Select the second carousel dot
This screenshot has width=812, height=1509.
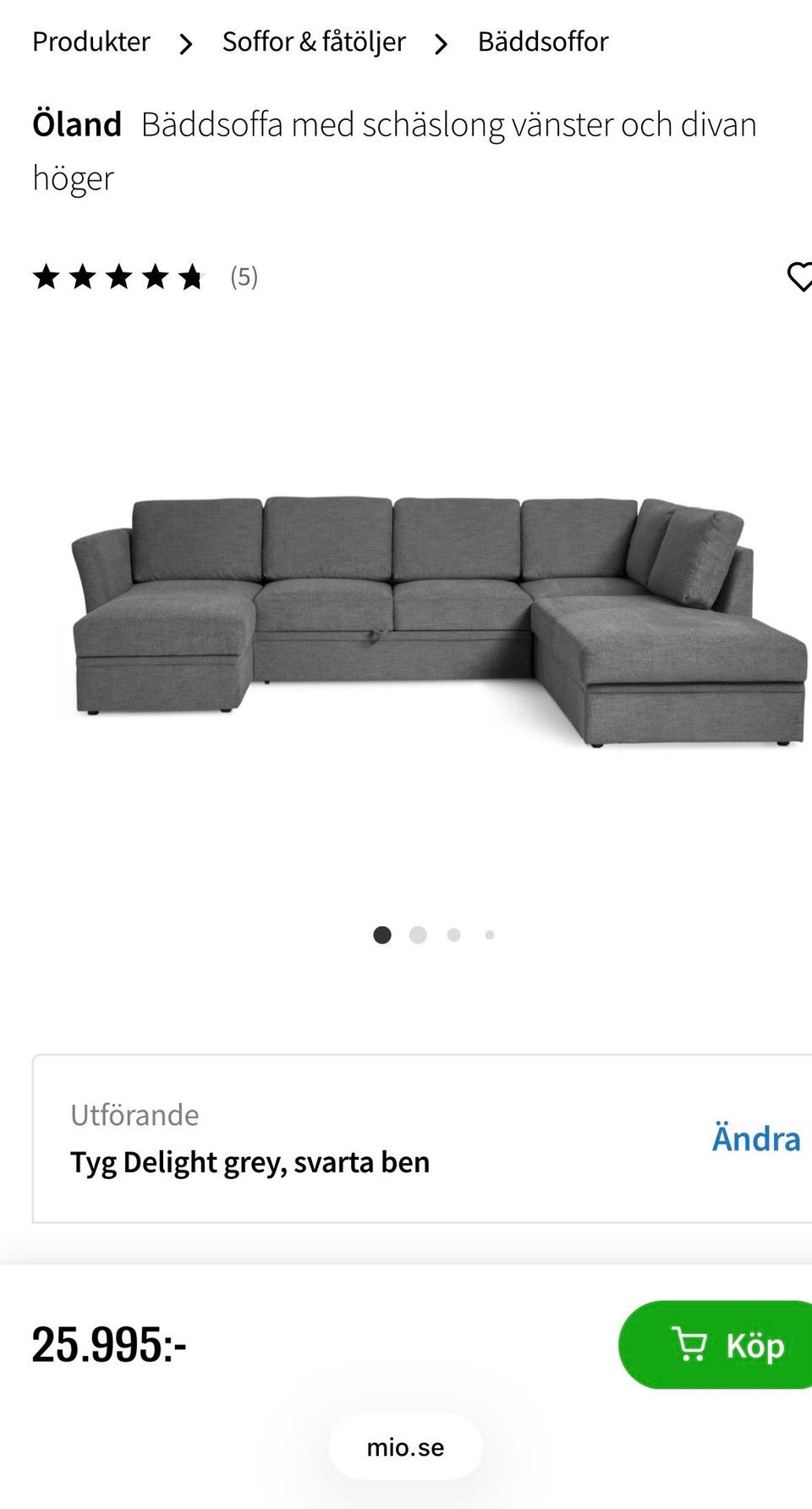pos(418,935)
